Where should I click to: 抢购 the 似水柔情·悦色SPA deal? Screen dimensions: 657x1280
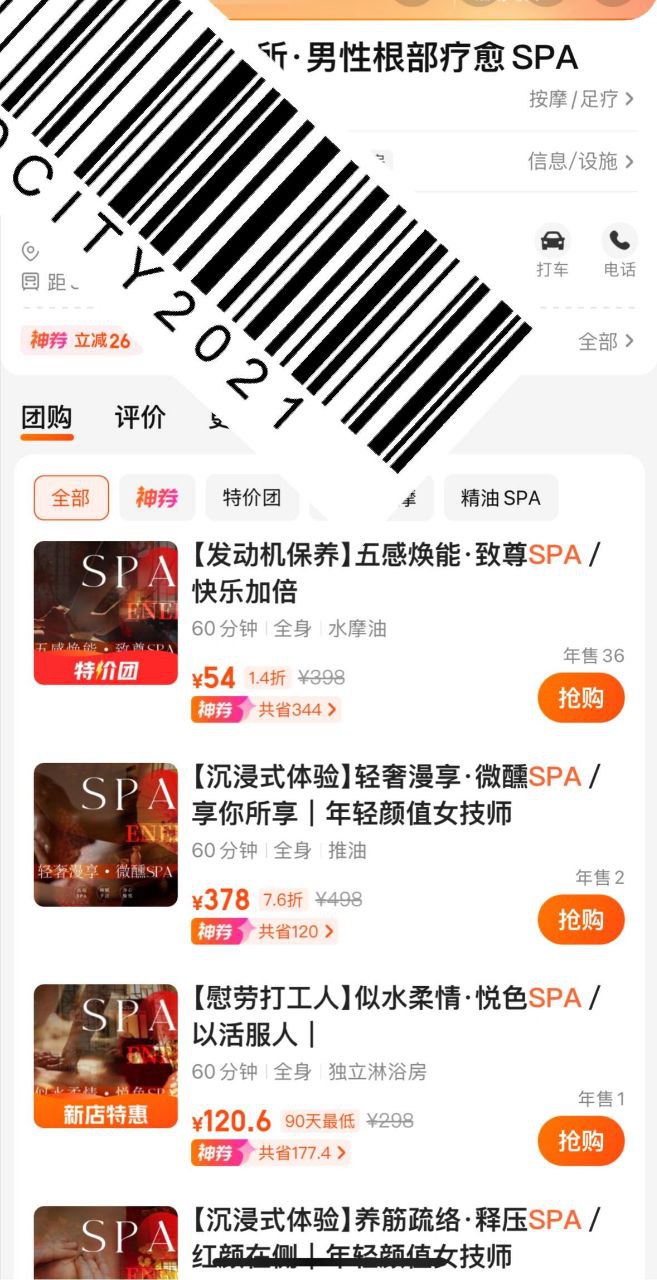pyautogui.click(x=581, y=1141)
